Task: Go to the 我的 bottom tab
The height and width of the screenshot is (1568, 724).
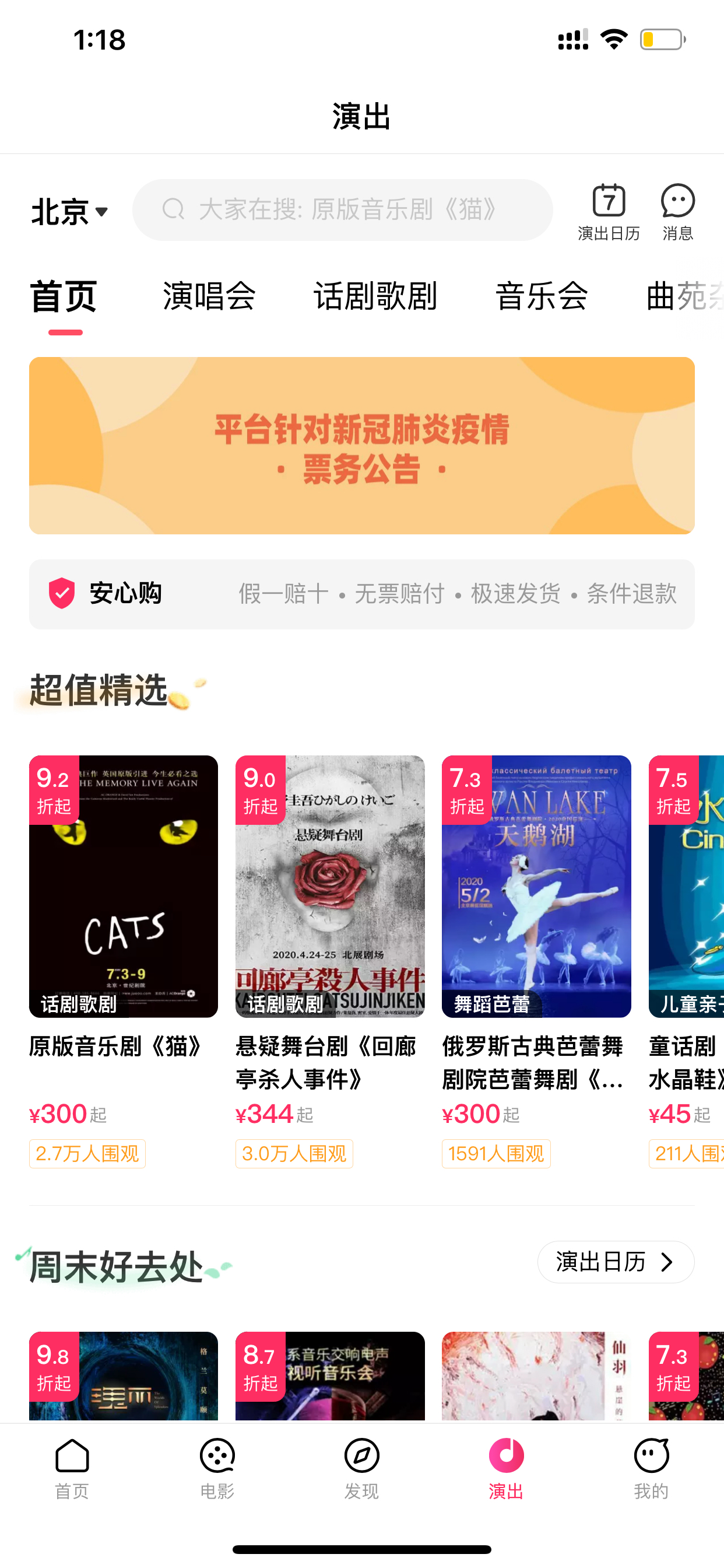Action: click(x=652, y=1469)
